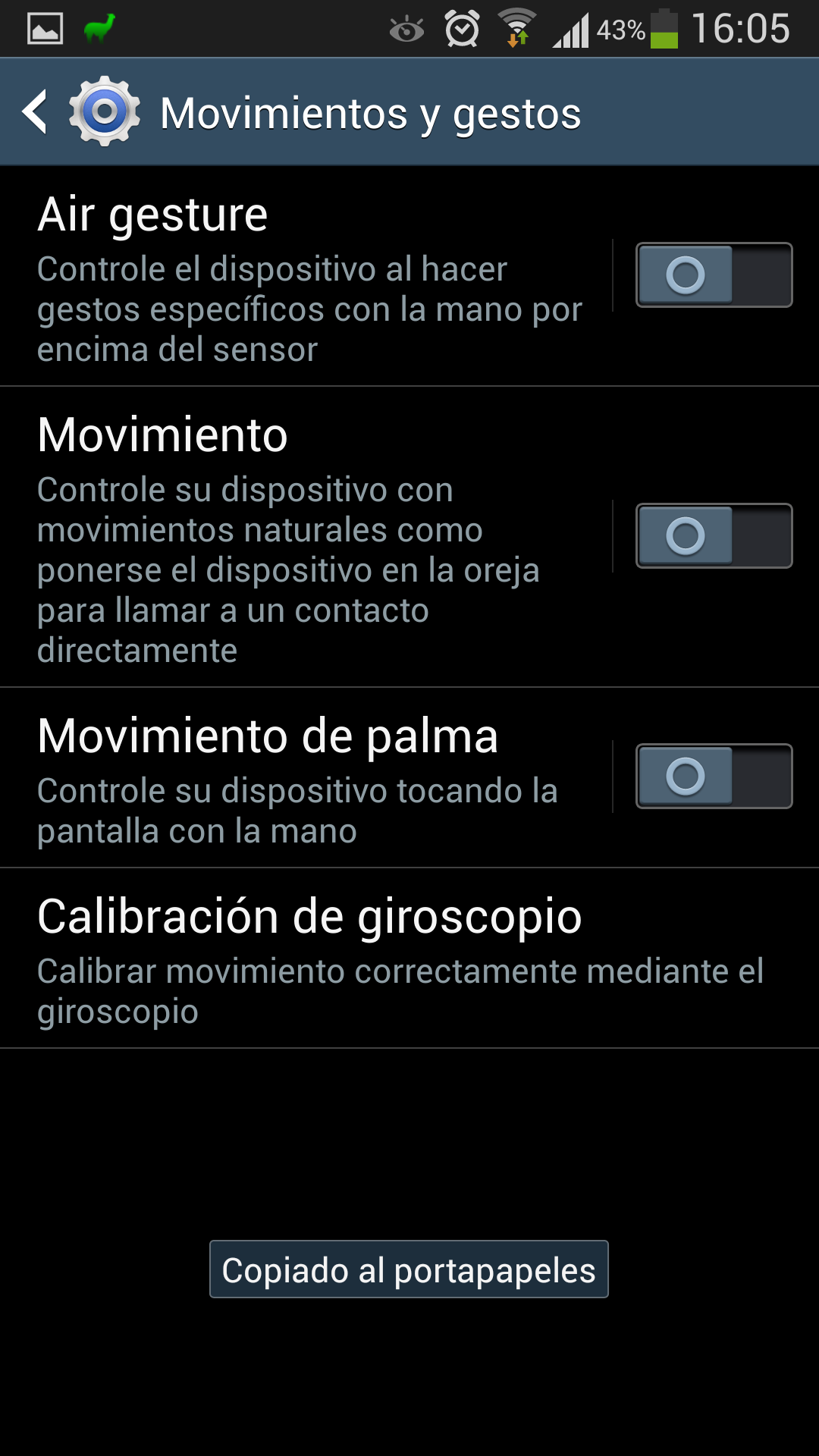Image resolution: width=819 pixels, height=1456 pixels.
Task: Open the Movimiento de palma settings row
Action: coord(303,777)
